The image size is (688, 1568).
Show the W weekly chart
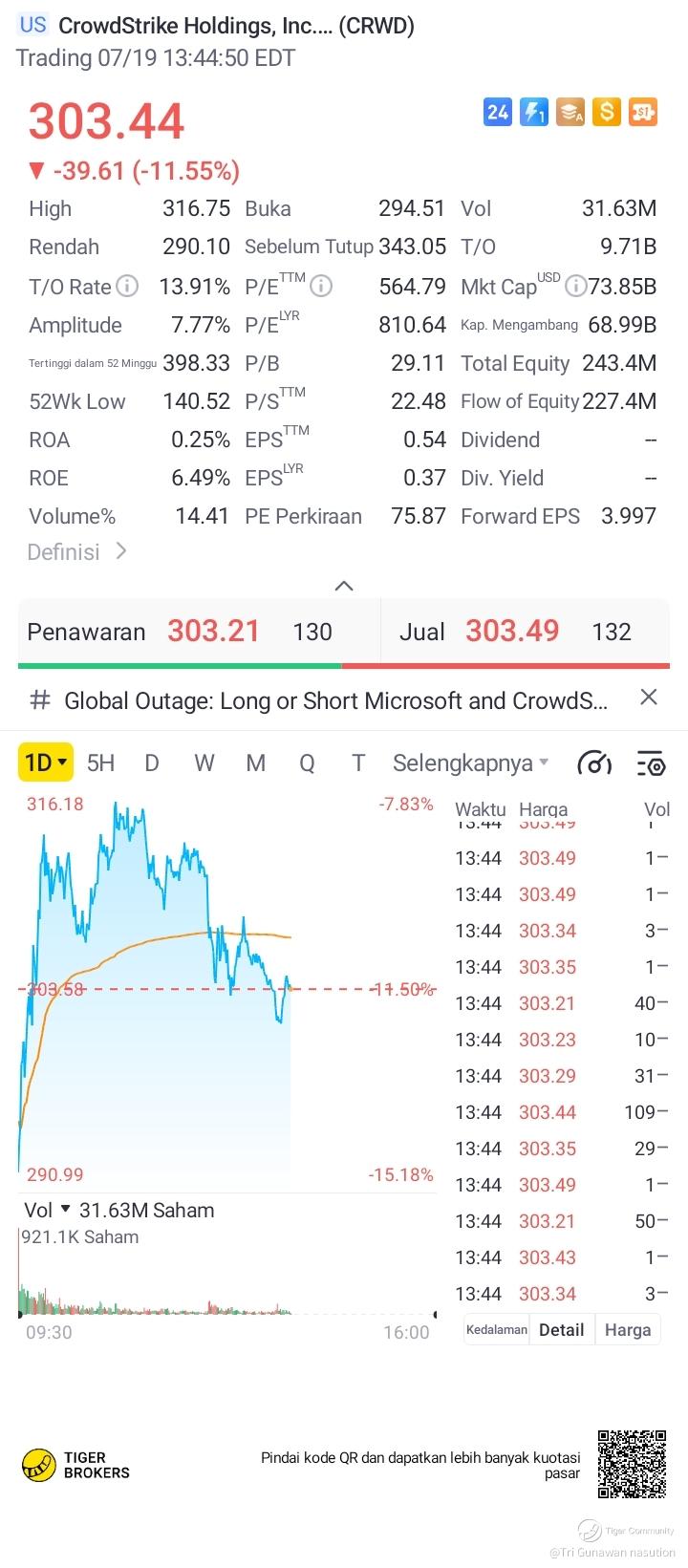[204, 763]
